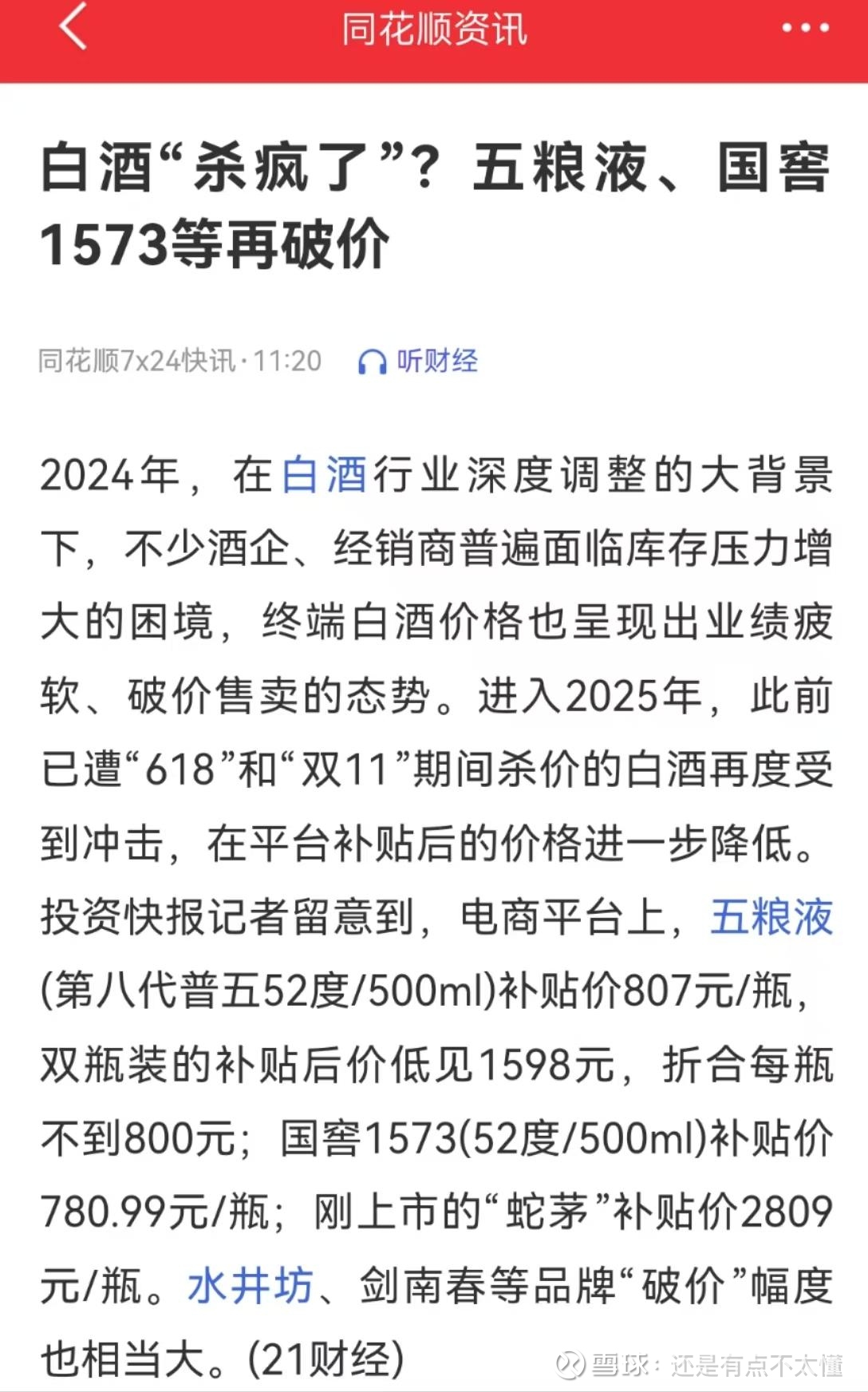Go back using the header arrow
868x1392 pixels.
[73, 26]
